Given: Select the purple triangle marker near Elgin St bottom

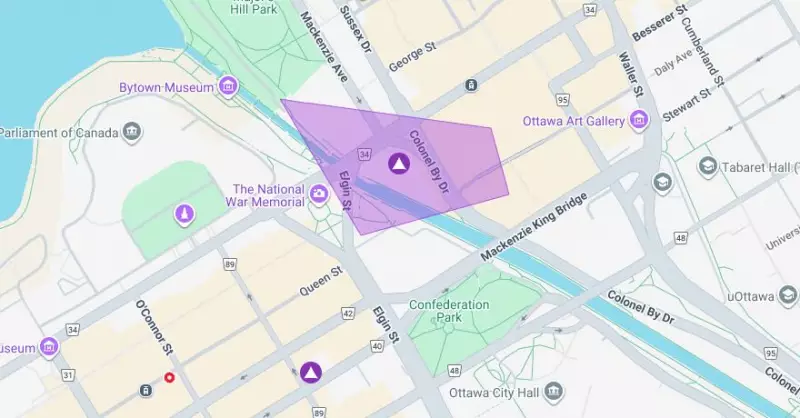Looking at the screenshot, I should (311, 372).
